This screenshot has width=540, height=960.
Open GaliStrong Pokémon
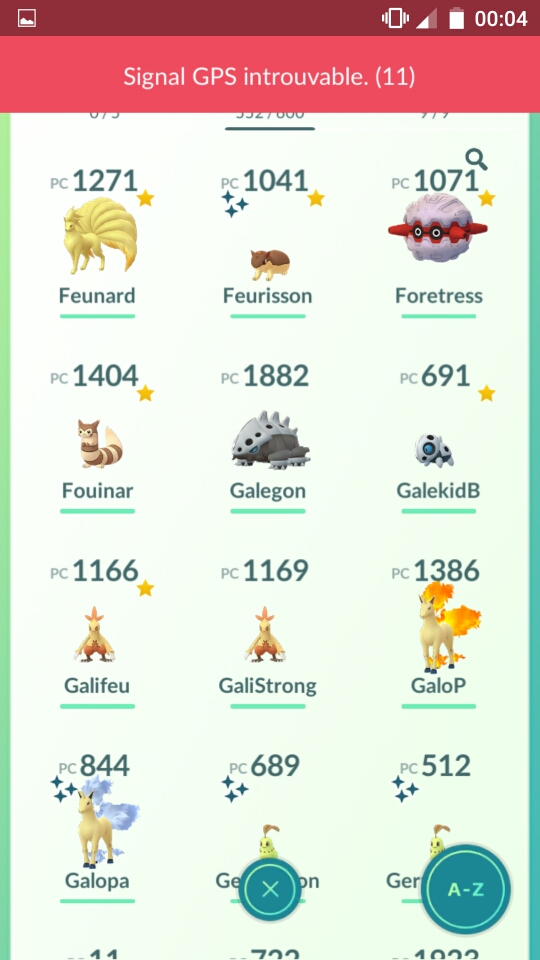(268, 632)
